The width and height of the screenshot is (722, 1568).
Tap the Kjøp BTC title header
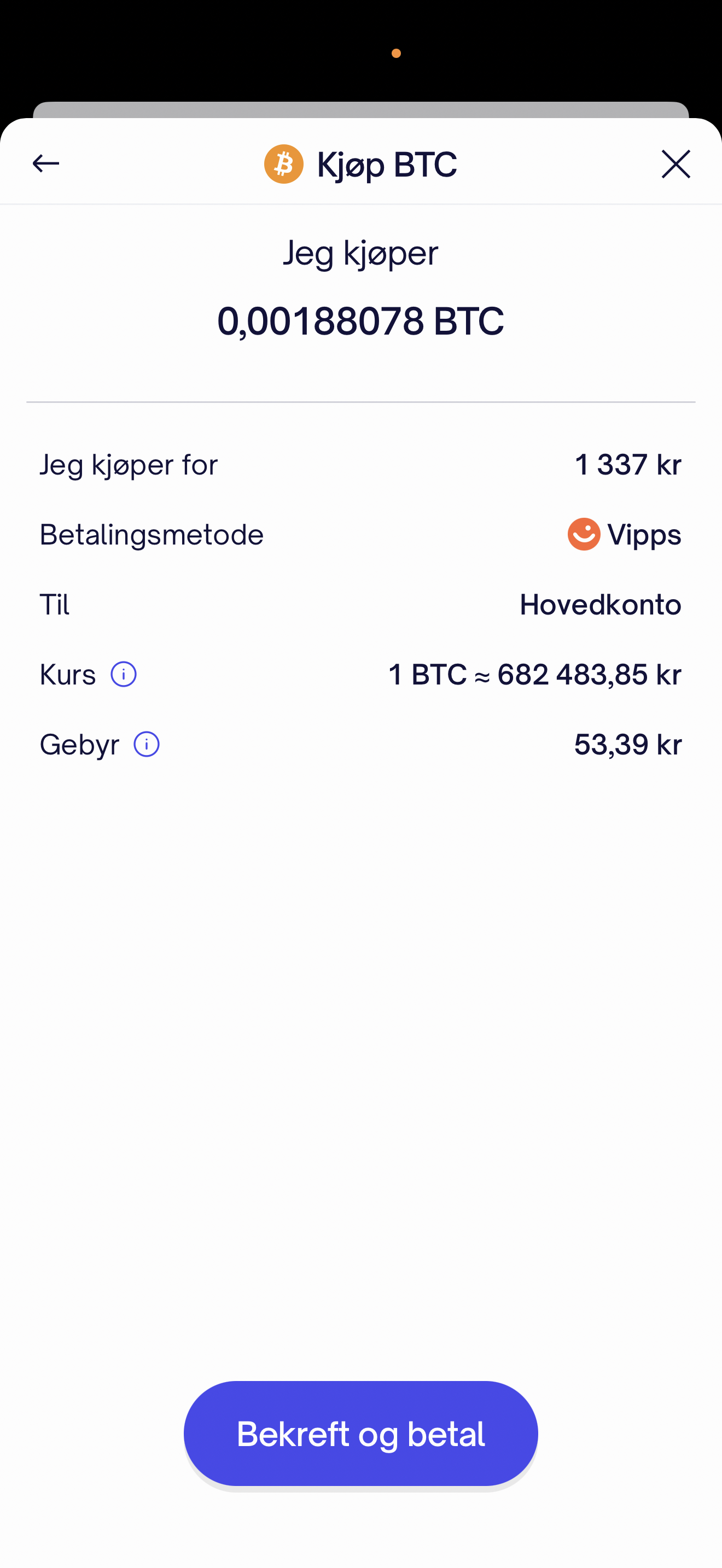tap(386, 163)
